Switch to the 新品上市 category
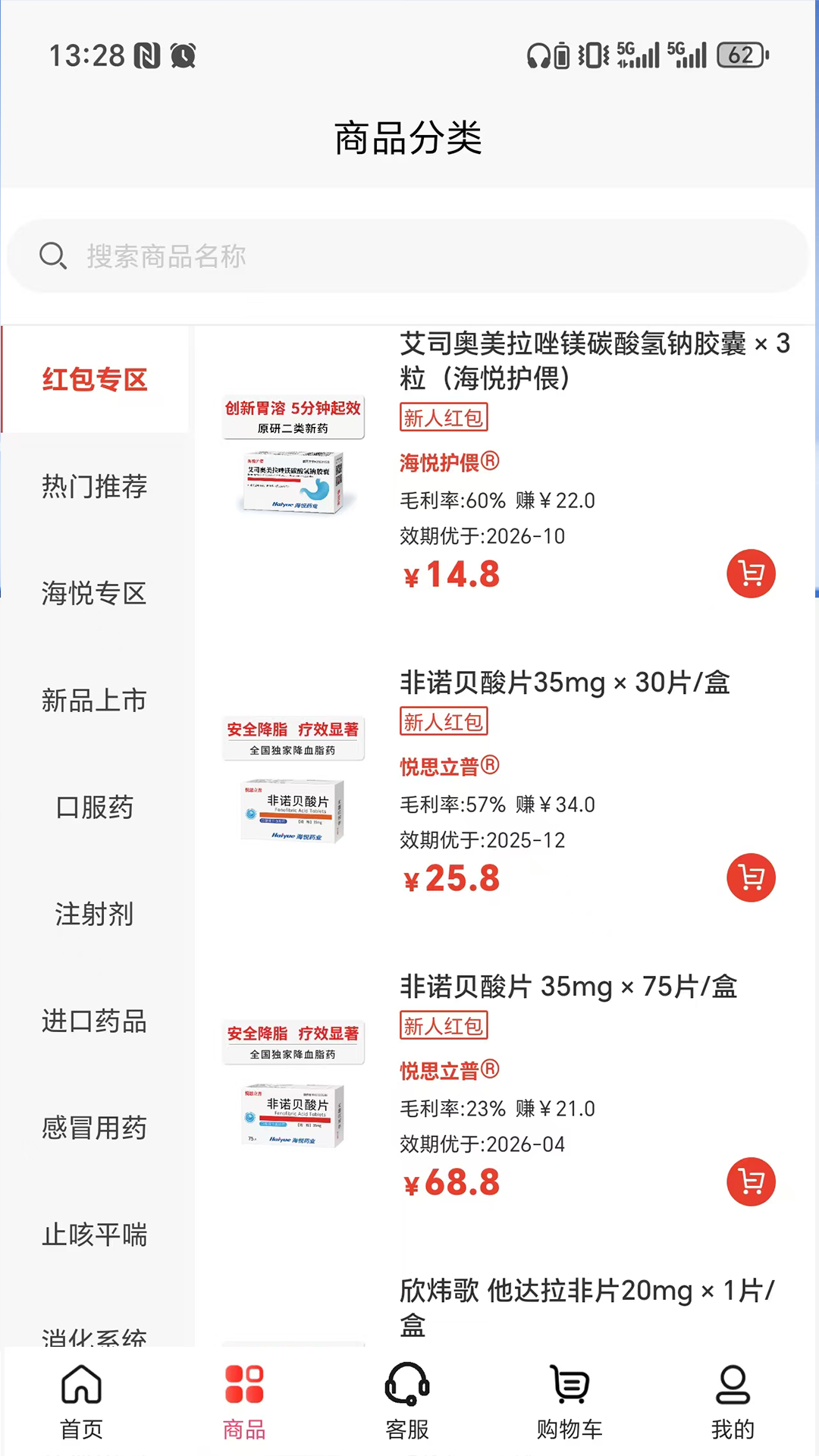819x1456 pixels. pos(95,700)
